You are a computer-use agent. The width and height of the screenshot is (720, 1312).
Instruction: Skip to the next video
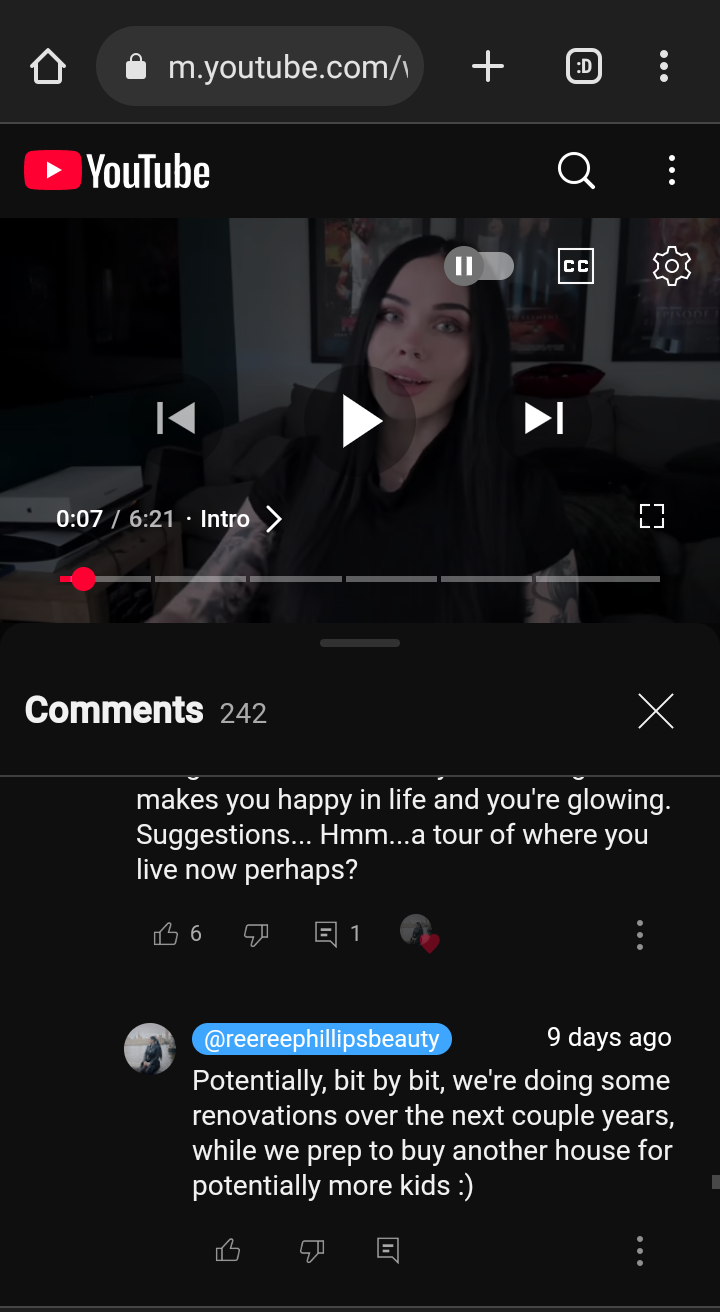click(x=545, y=418)
